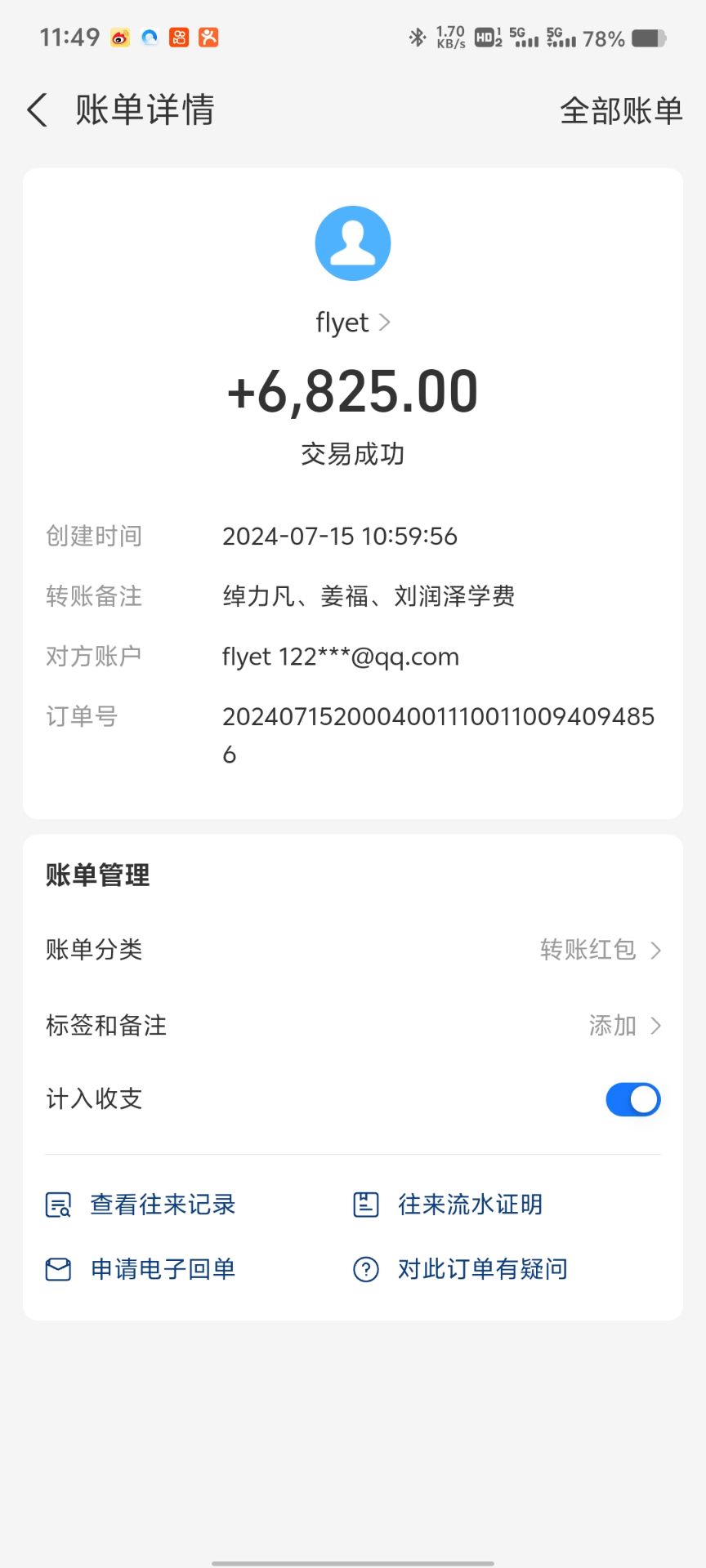Open the Weibo icon in the status bar
706x1568 pixels.
118,38
